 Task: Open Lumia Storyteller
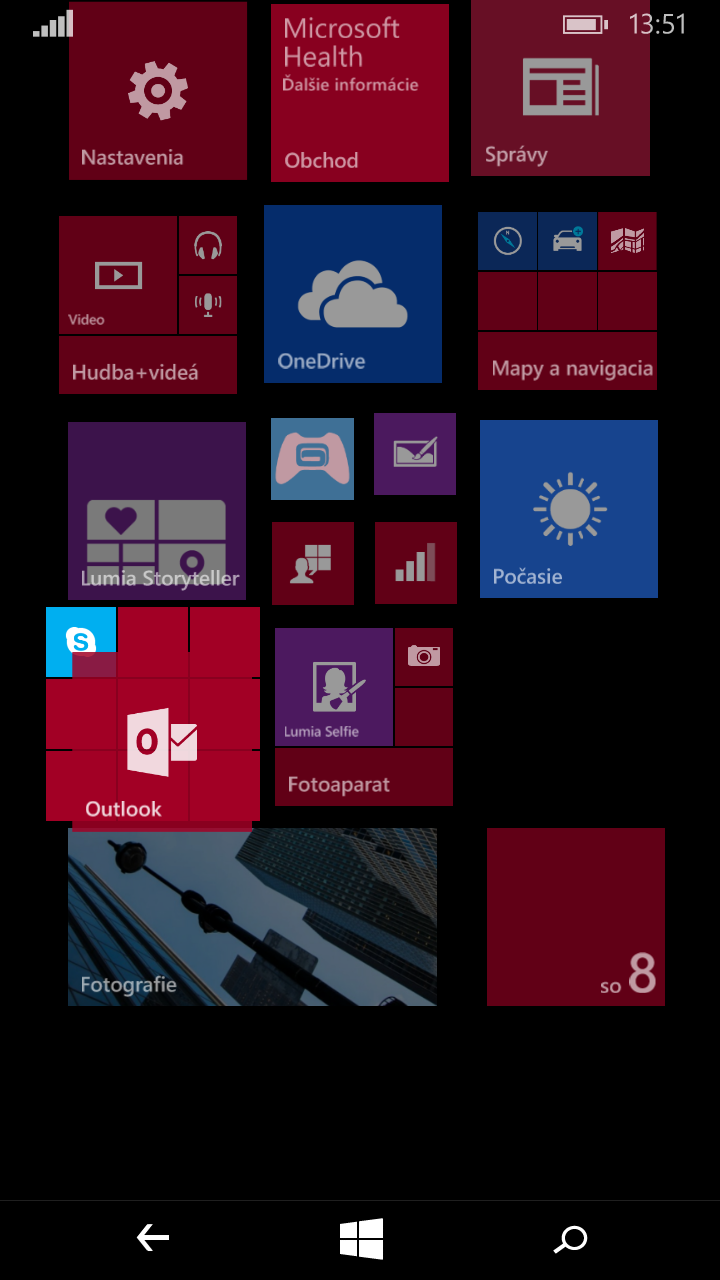[x=157, y=511]
